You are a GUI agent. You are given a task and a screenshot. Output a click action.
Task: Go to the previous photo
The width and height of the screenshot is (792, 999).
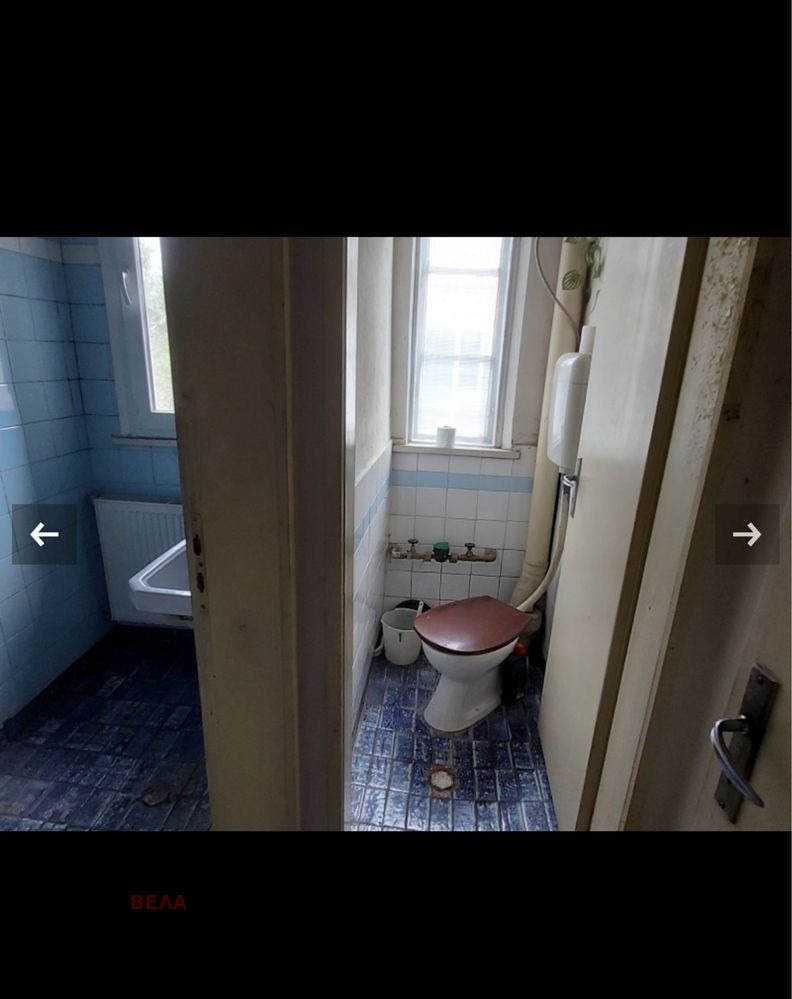(x=44, y=534)
